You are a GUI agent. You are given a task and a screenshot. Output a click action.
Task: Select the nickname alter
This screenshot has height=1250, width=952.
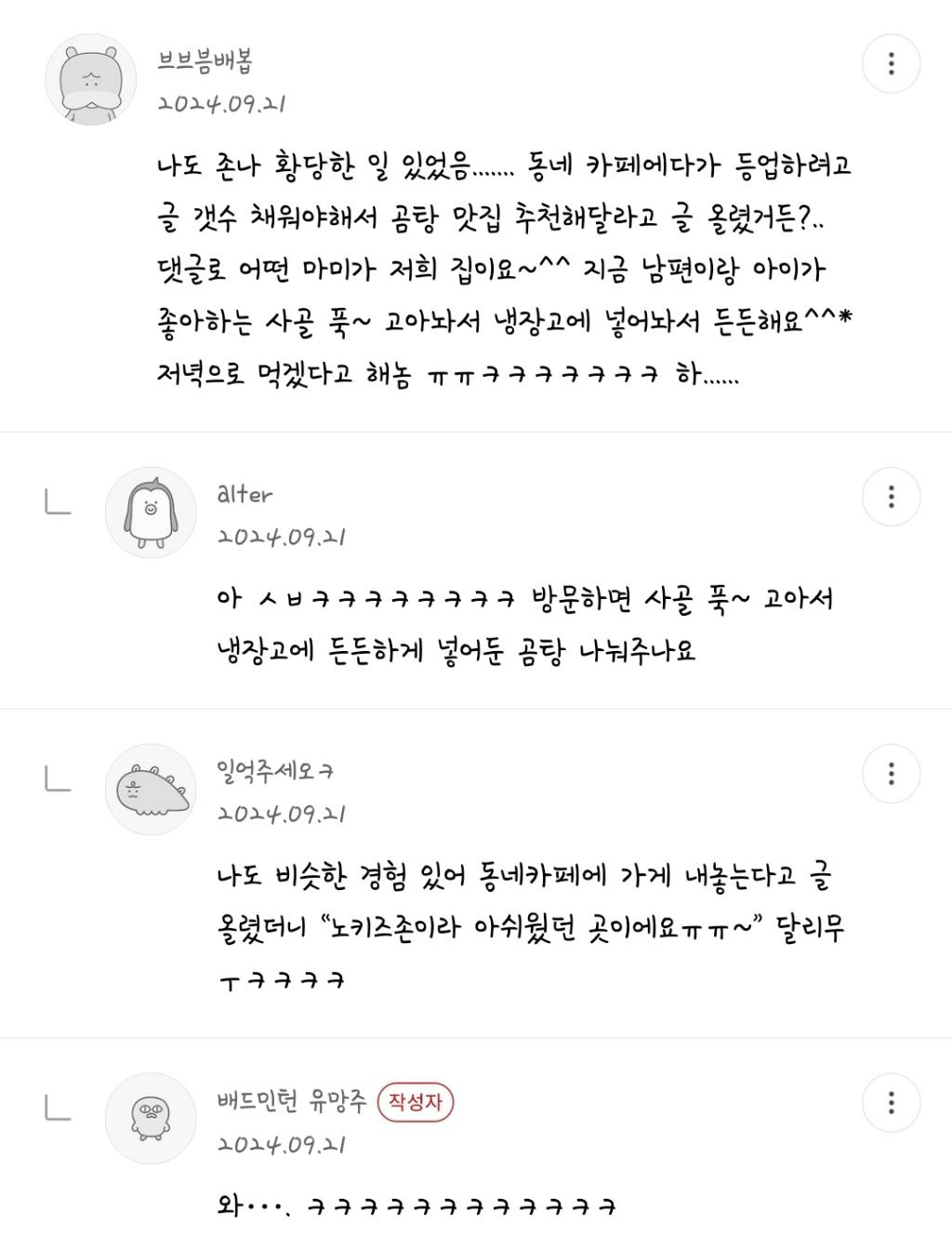pyautogui.click(x=245, y=494)
